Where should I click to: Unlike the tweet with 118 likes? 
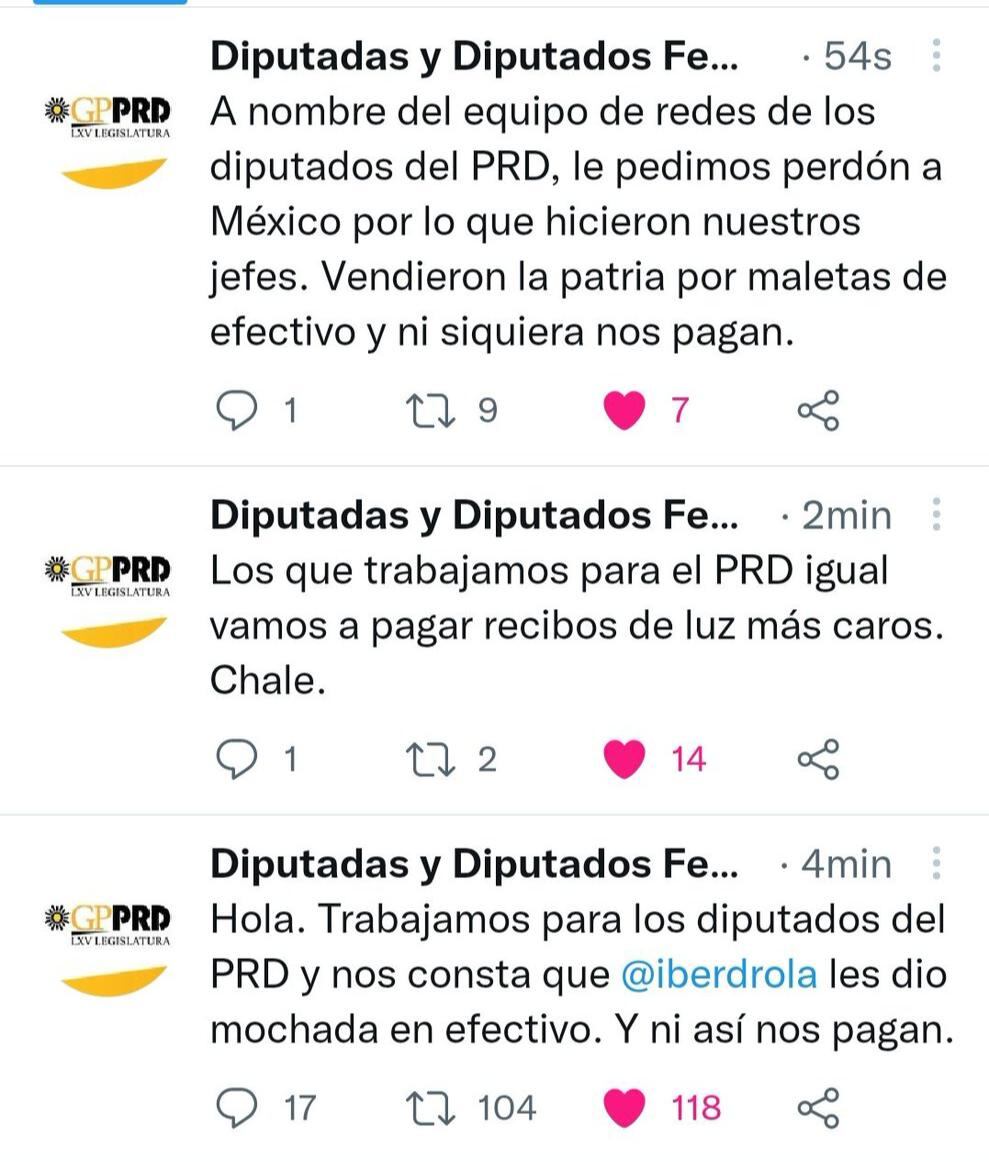(x=625, y=1107)
